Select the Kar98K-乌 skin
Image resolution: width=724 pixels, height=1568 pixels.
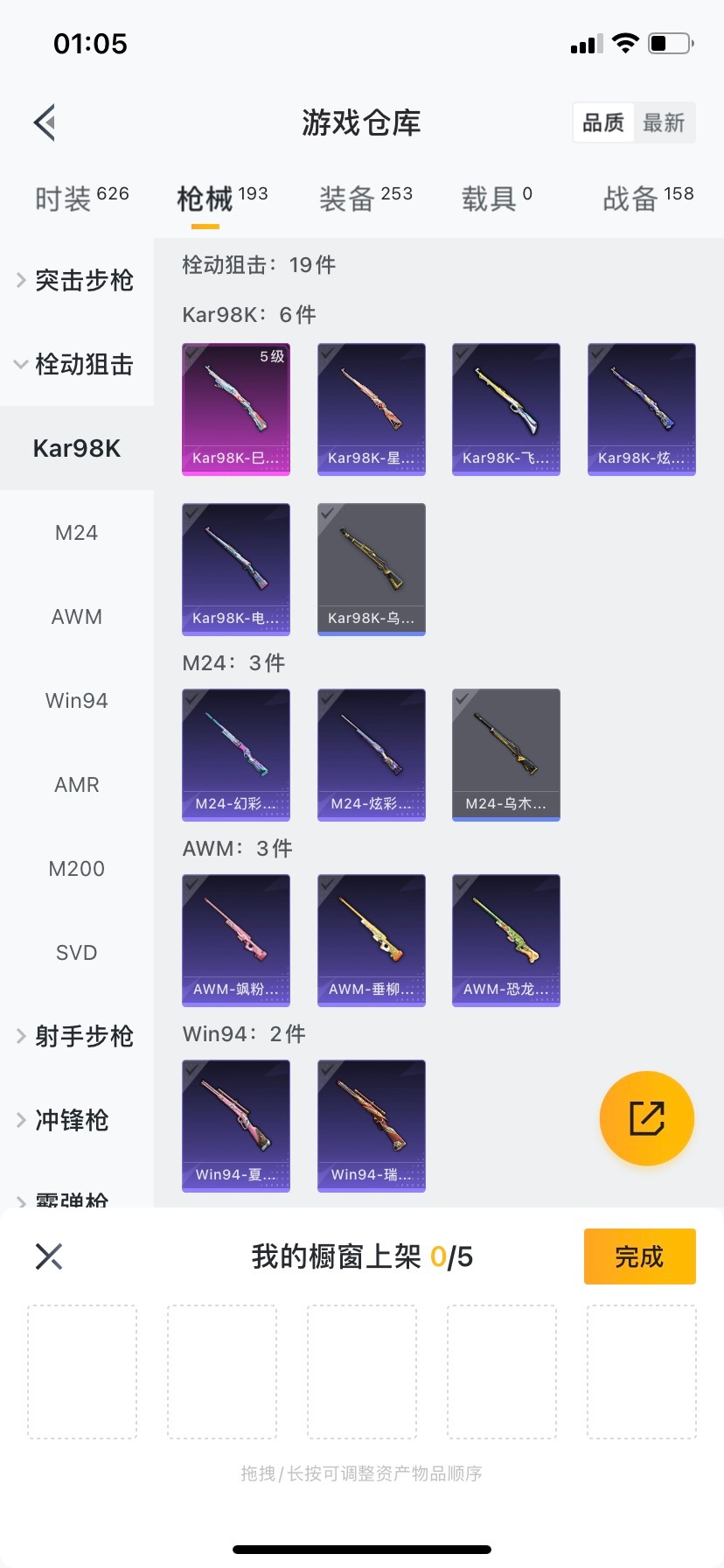pos(372,569)
